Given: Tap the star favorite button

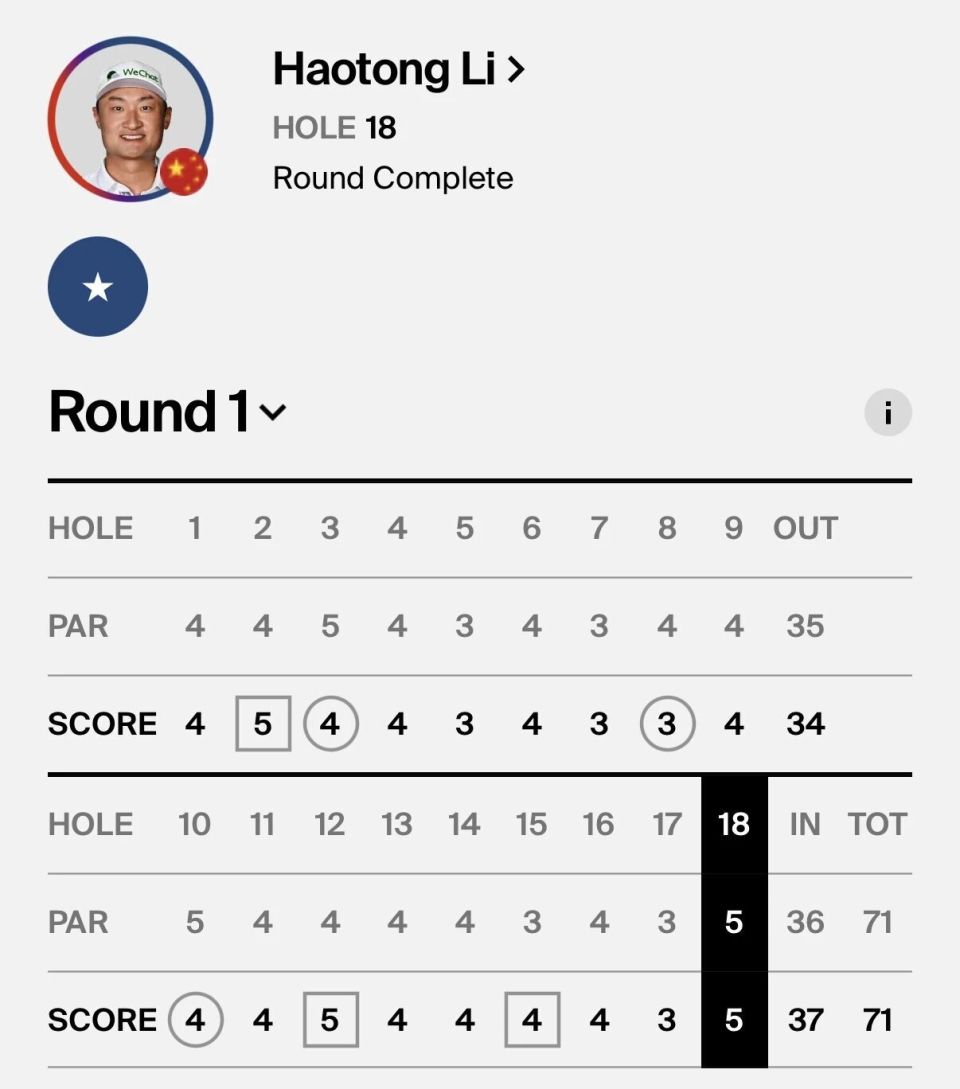Looking at the screenshot, I should click(98, 287).
